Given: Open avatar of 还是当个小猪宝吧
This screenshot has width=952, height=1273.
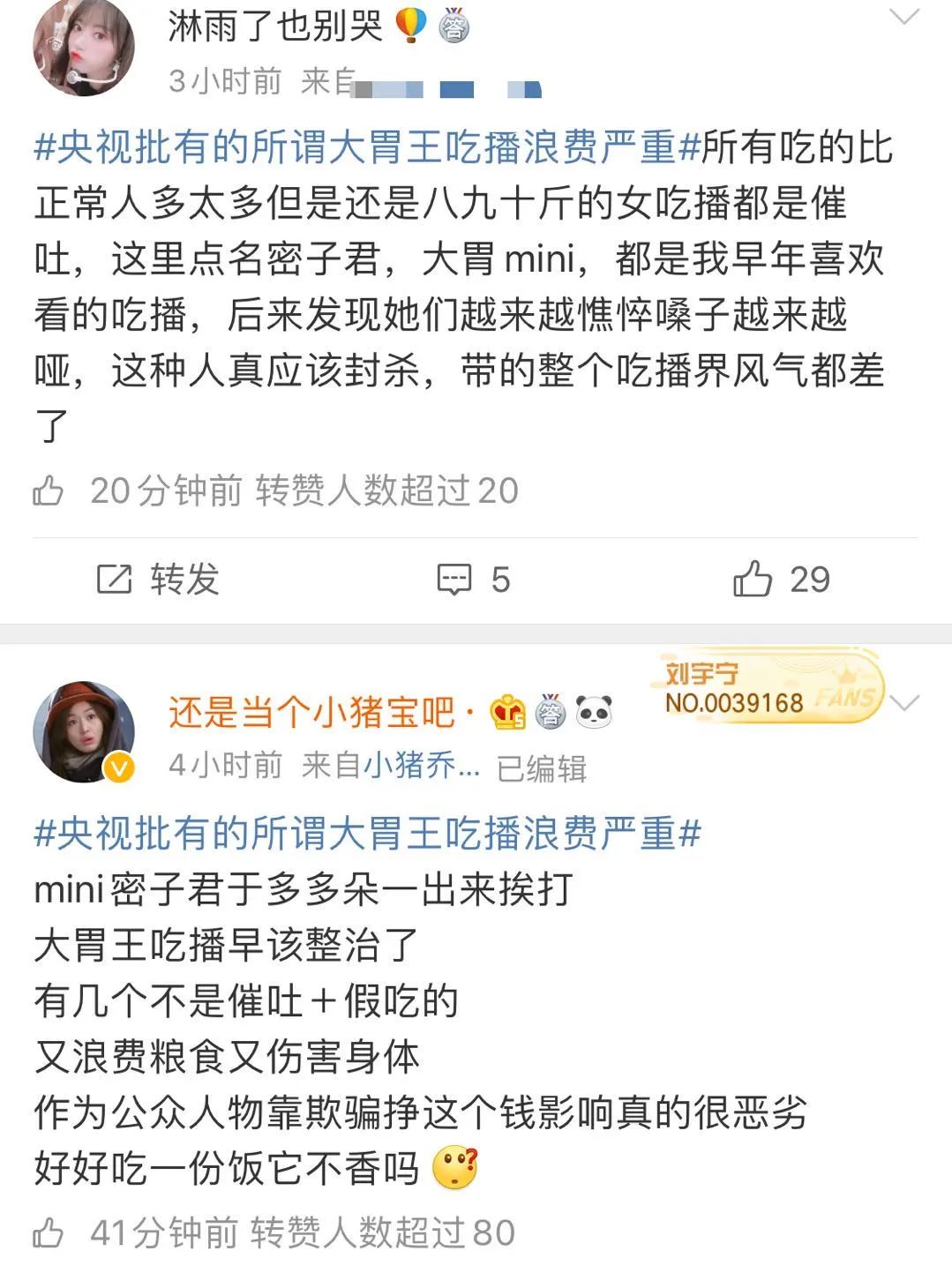Looking at the screenshot, I should tap(84, 731).
